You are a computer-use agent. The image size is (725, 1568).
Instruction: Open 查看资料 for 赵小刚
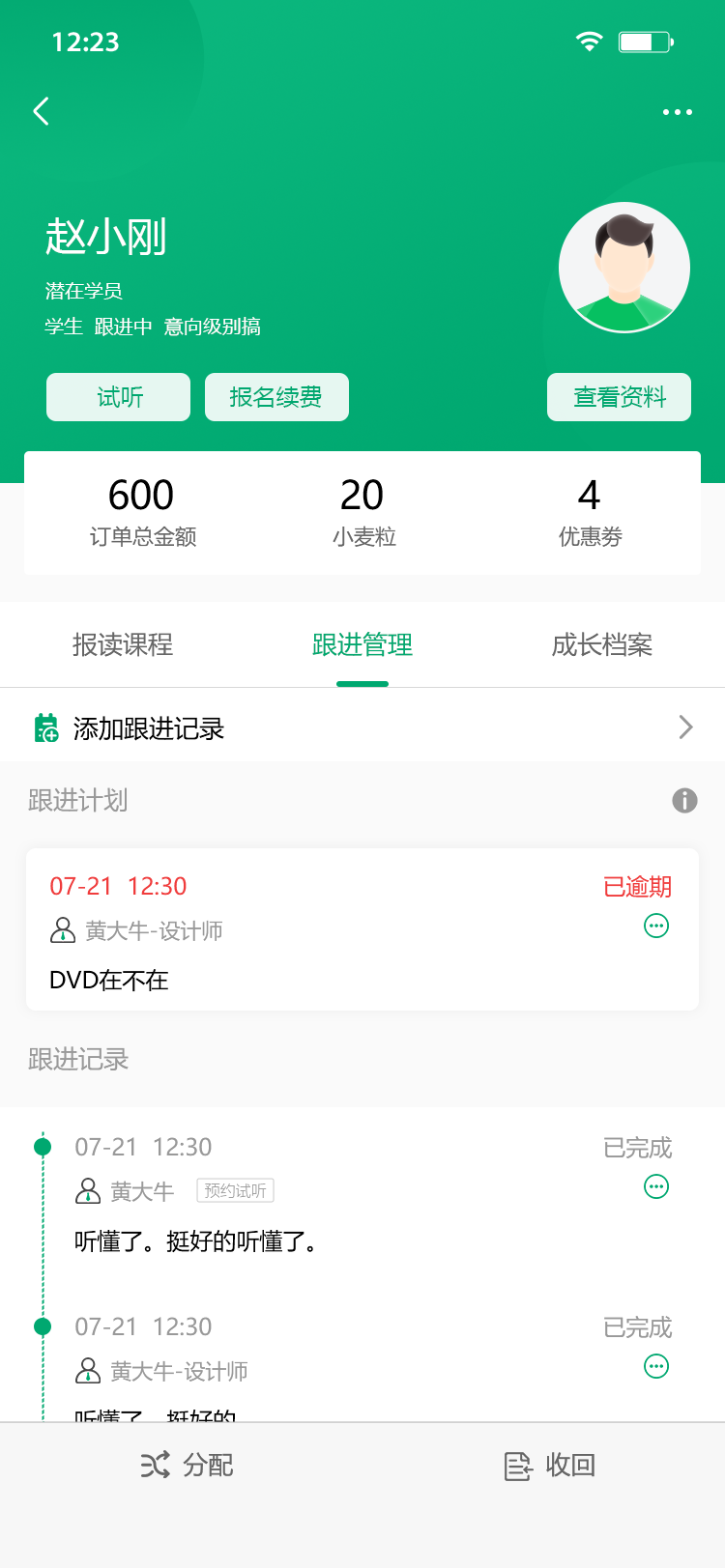(619, 397)
